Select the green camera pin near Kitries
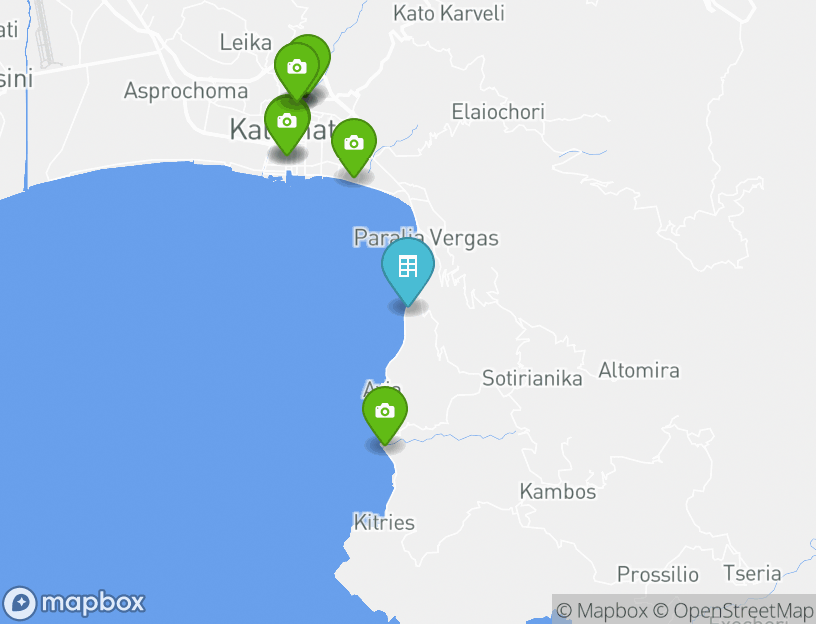The width and height of the screenshot is (816, 624). (385, 412)
